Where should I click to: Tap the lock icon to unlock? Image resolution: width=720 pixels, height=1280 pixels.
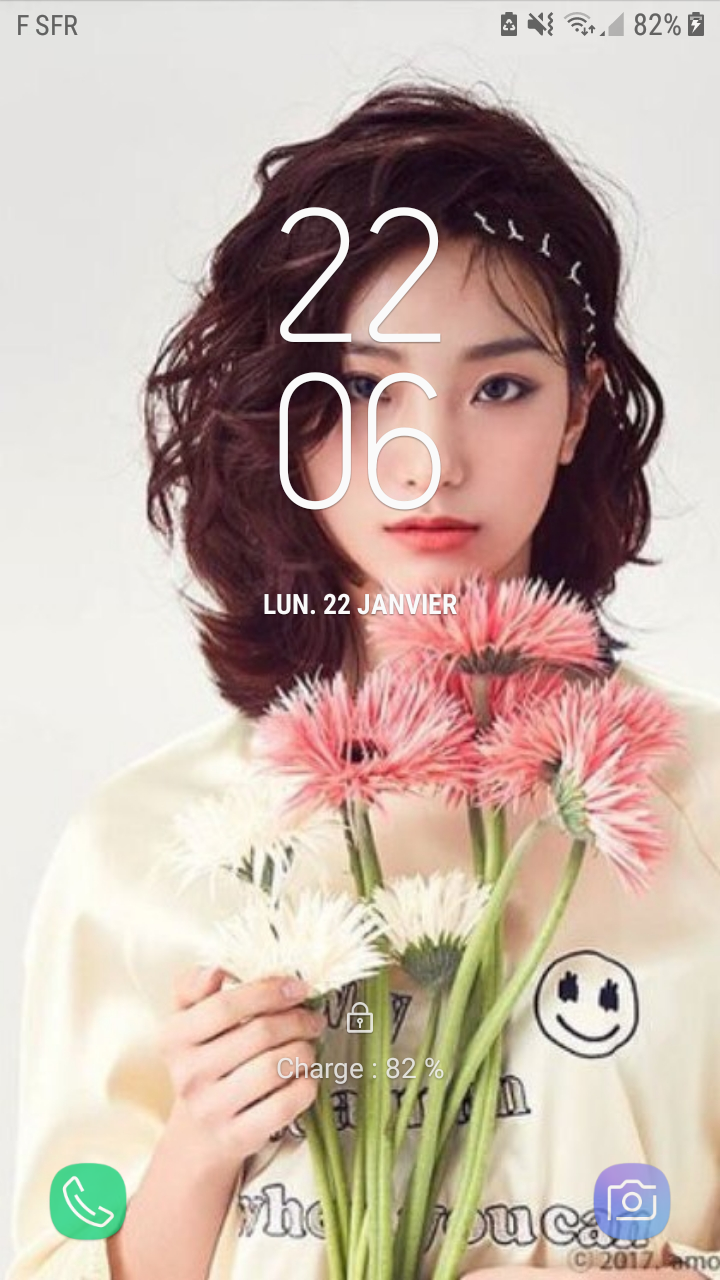pos(360,1019)
